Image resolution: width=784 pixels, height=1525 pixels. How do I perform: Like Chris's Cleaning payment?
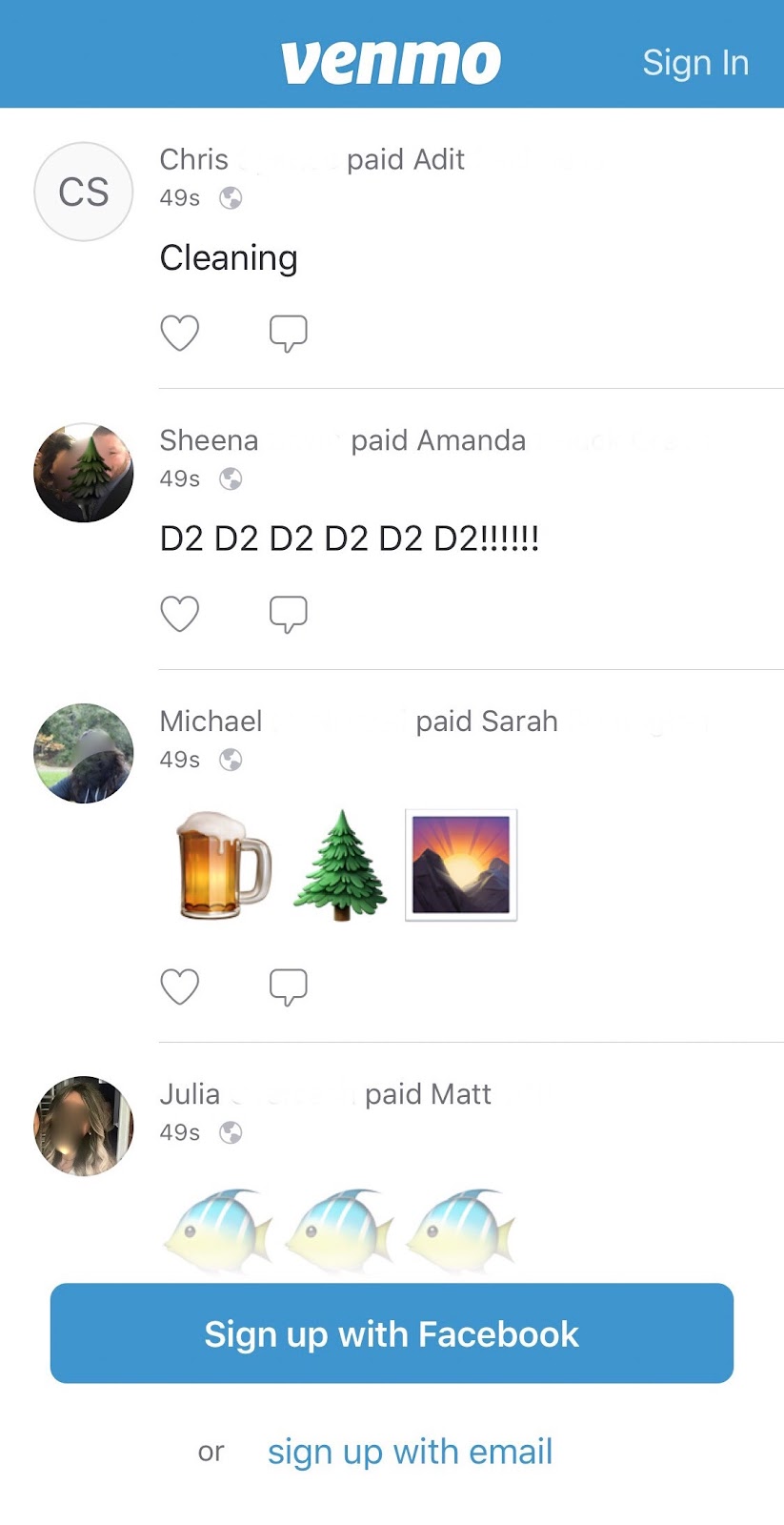point(179,333)
